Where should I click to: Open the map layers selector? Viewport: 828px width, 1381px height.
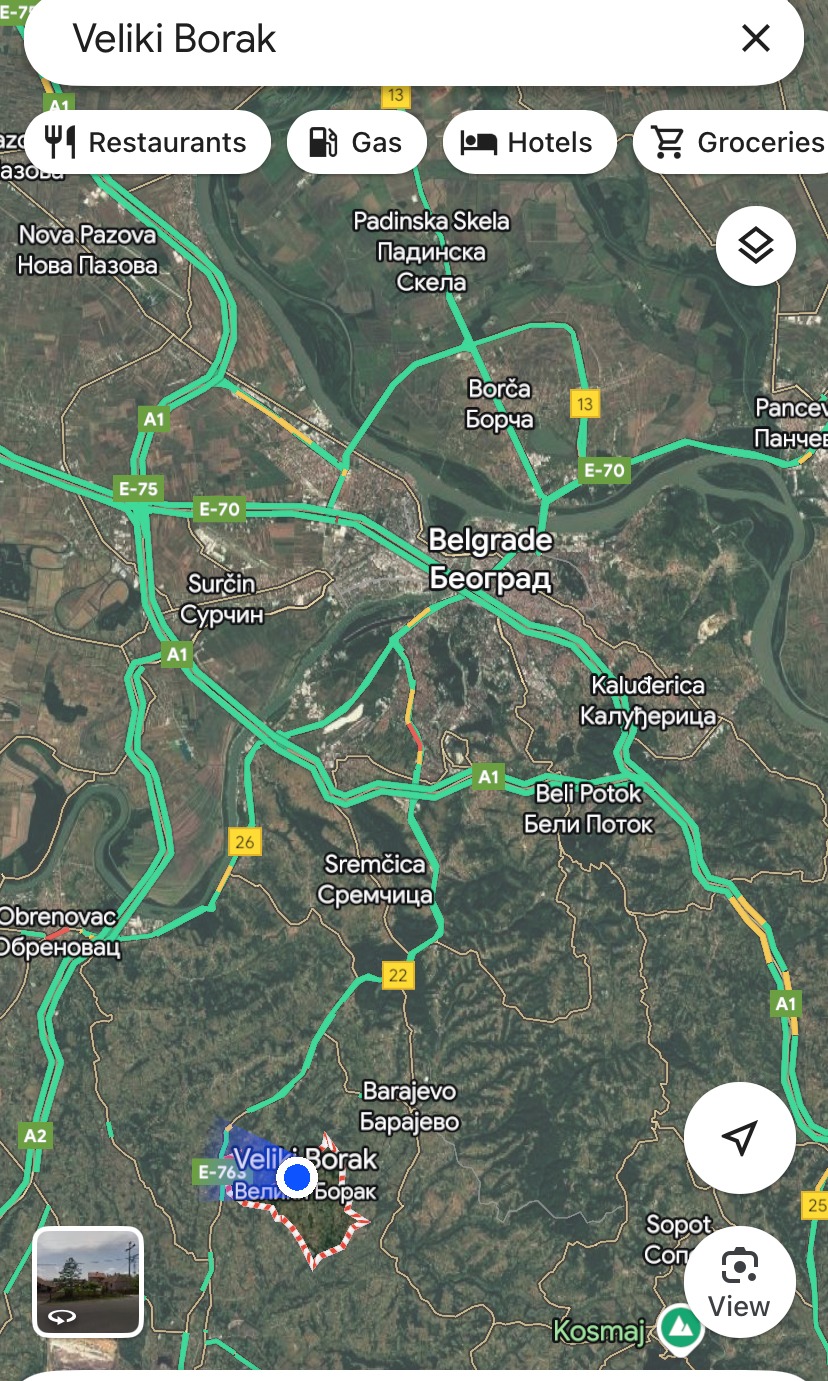(756, 245)
